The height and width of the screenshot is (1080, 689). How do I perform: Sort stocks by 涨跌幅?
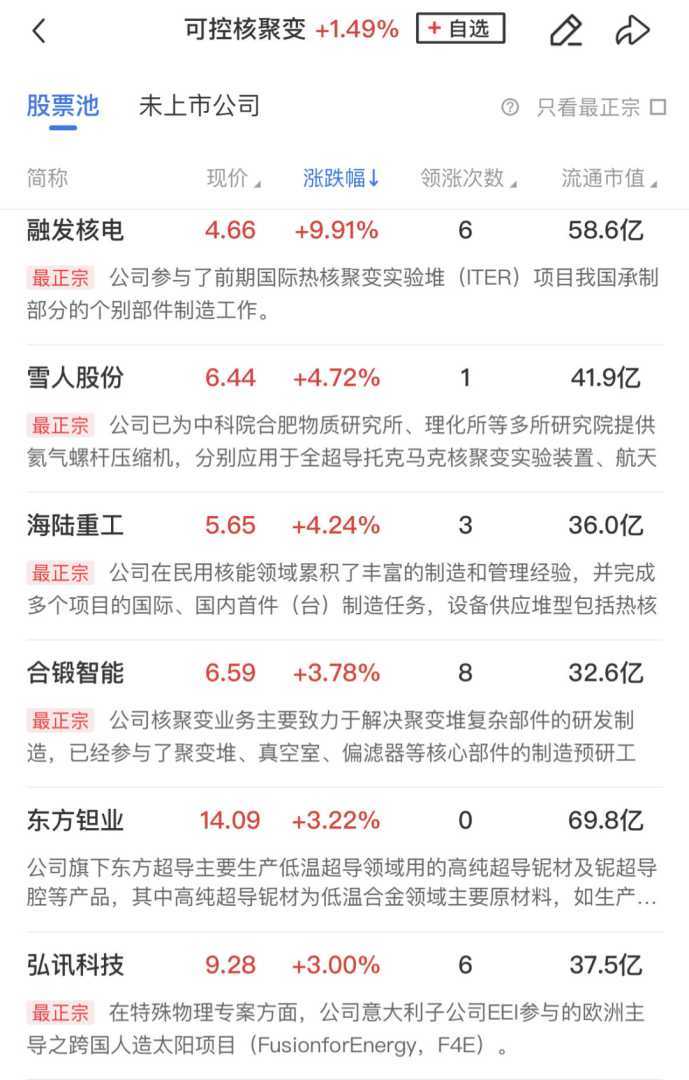click(x=341, y=179)
